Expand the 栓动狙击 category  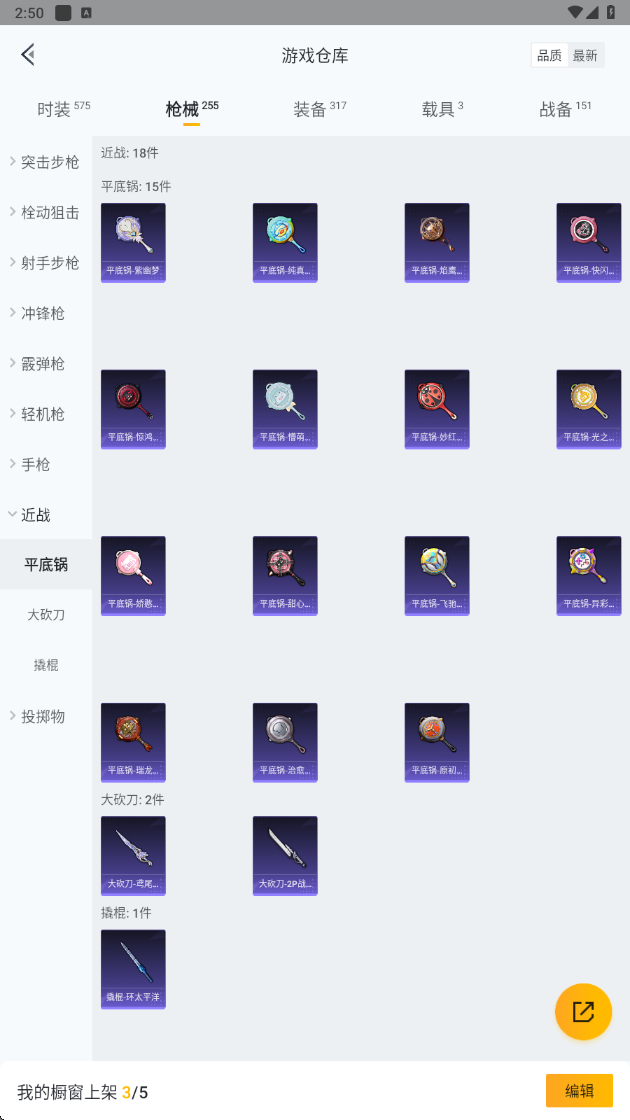coord(46,212)
